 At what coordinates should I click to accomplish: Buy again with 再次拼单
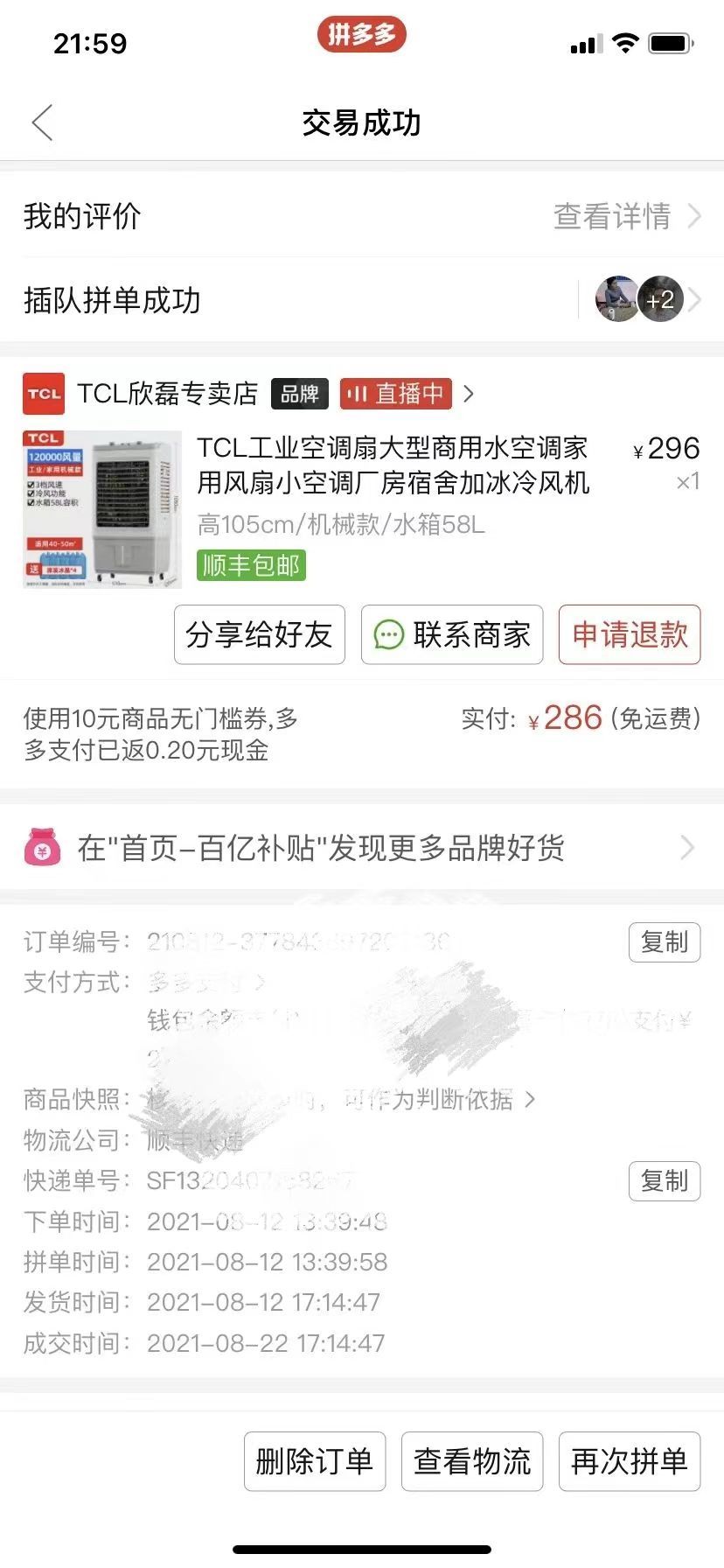pos(630,1461)
